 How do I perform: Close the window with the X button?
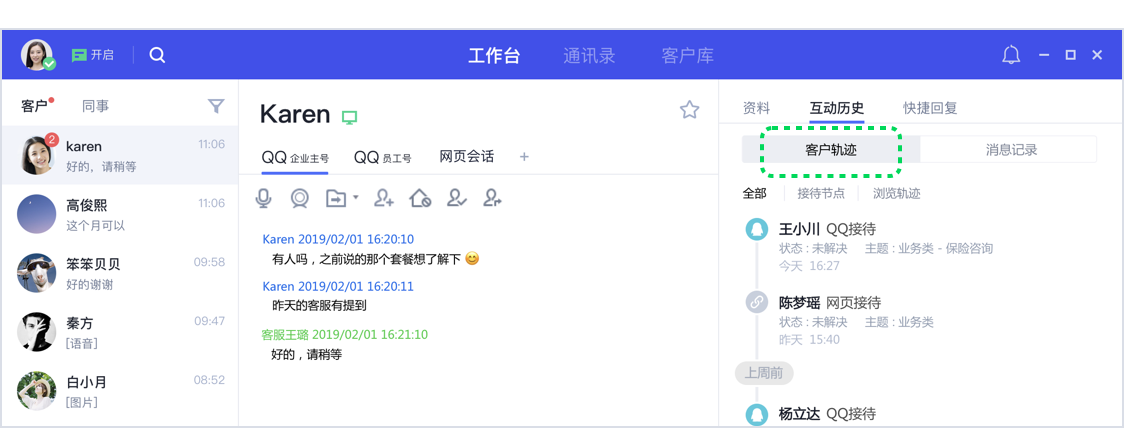(1097, 55)
